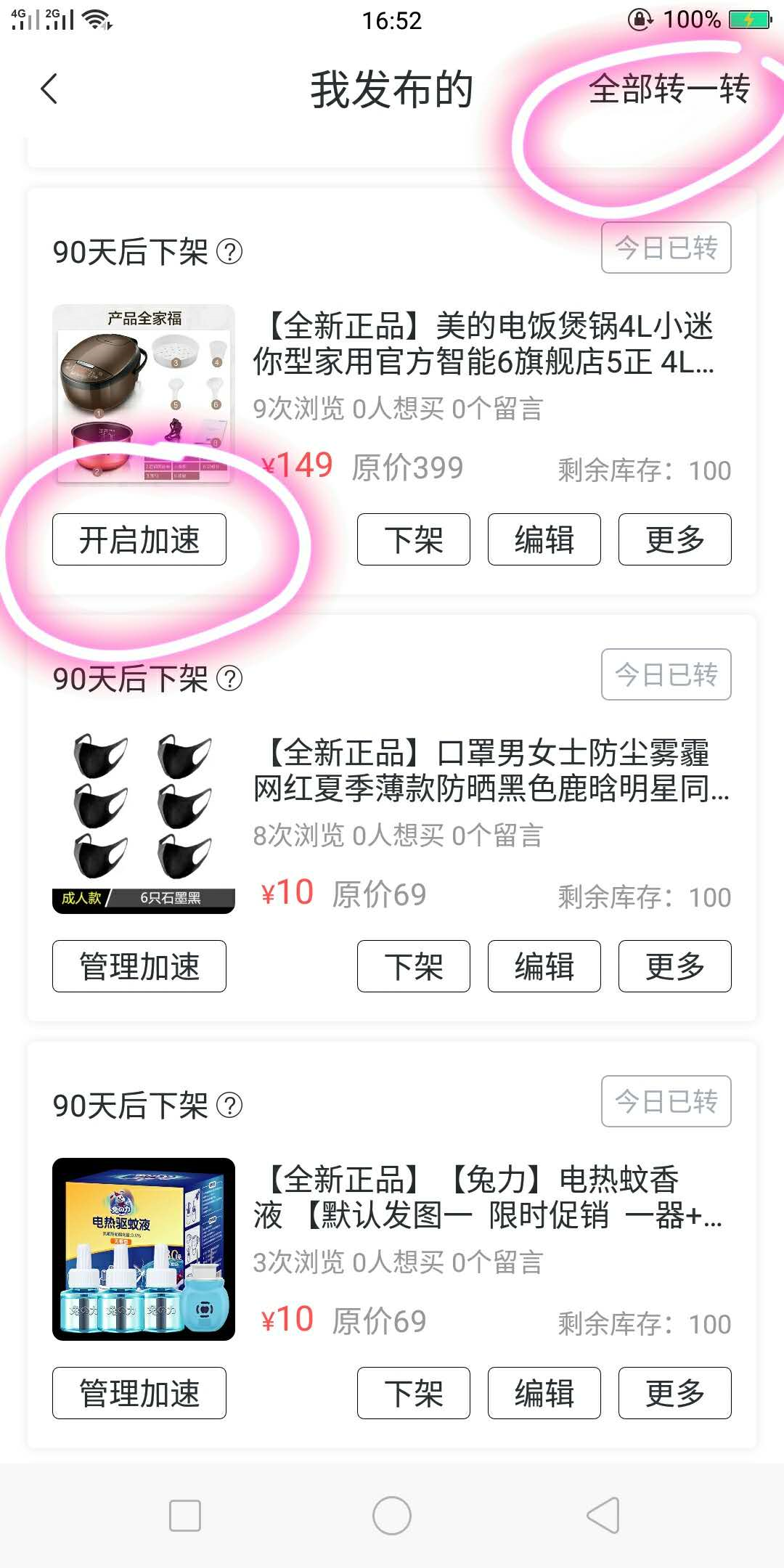Tap 管理加速 for the 电热蚊香液 listing
The image size is (784, 1568).
point(139,1393)
